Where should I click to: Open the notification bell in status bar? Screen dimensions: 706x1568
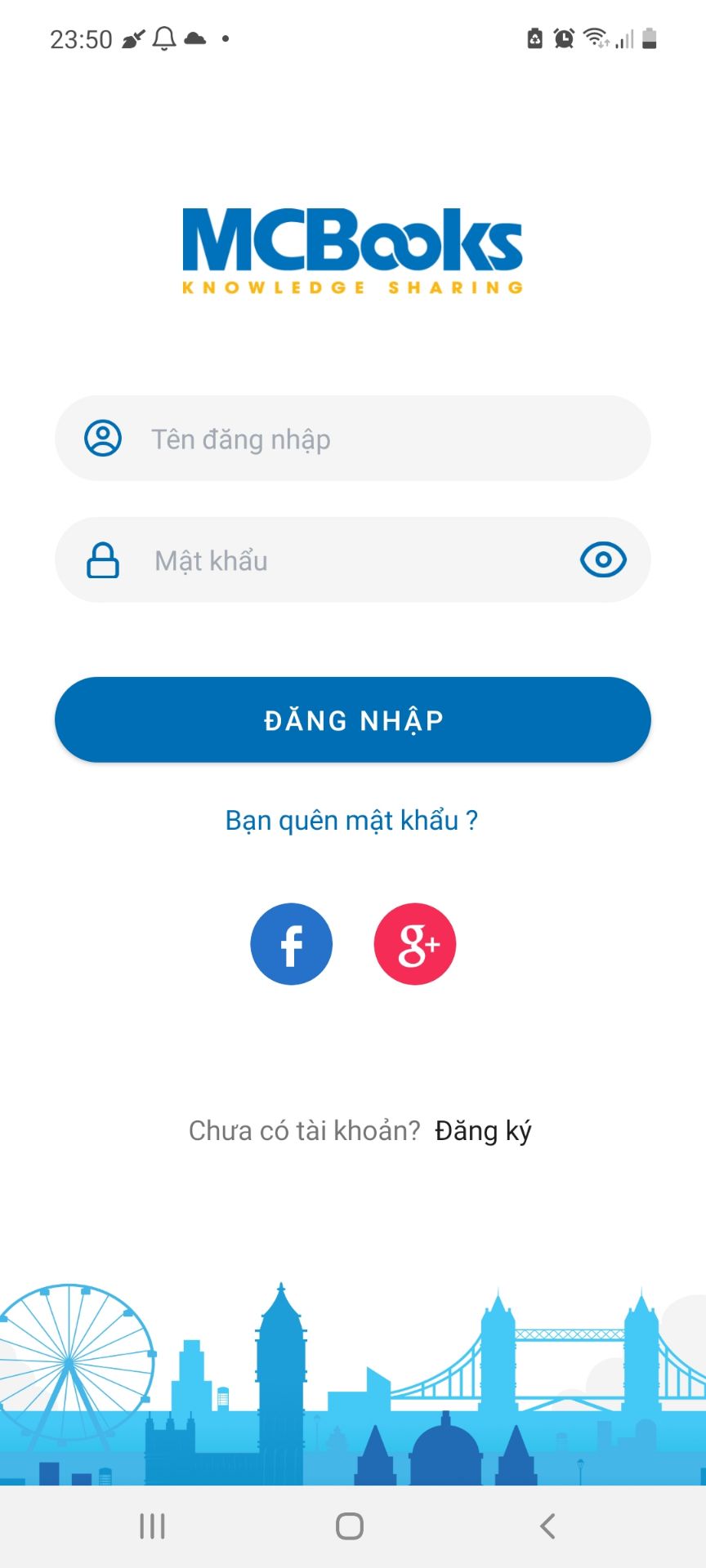coord(165,38)
